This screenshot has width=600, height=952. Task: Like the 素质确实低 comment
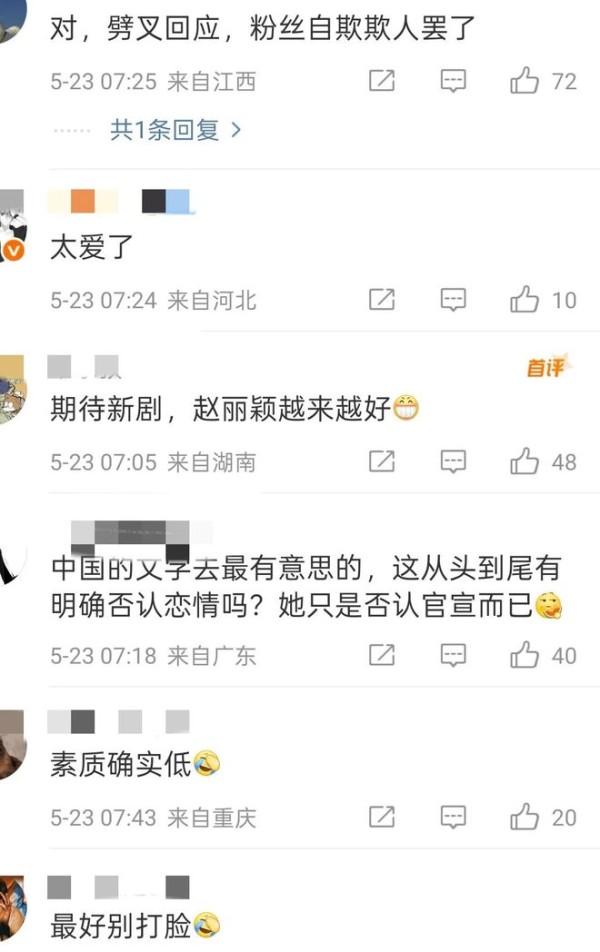pyautogui.click(x=525, y=817)
